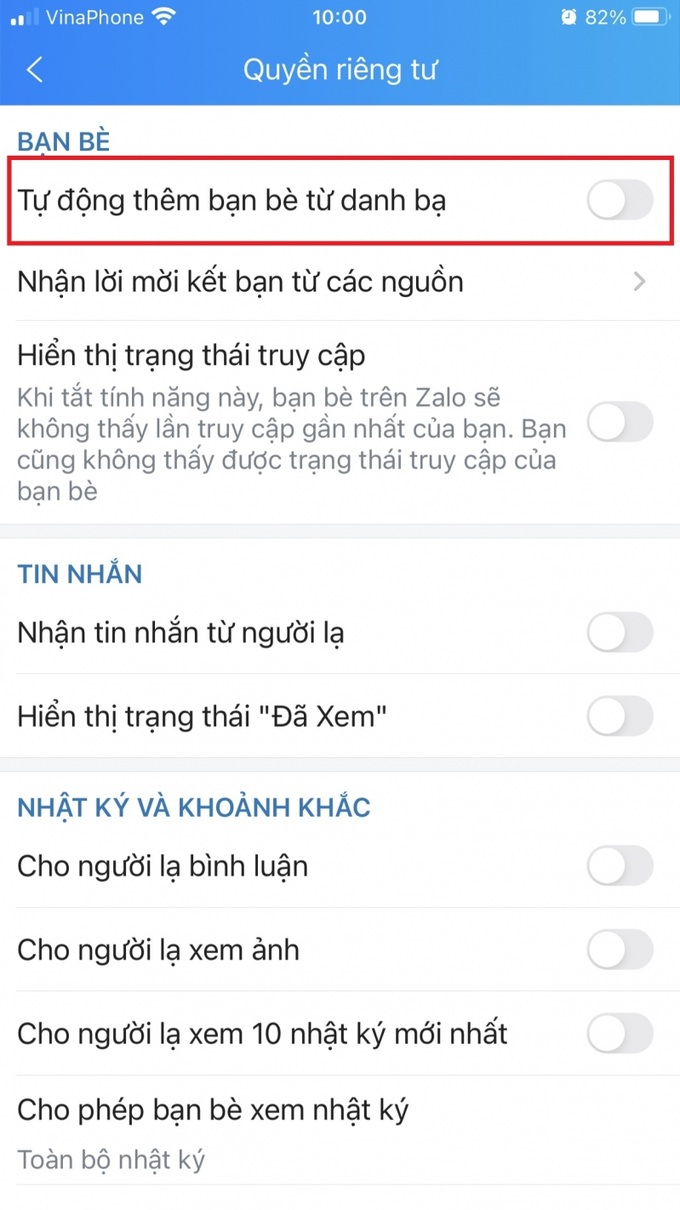This screenshot has height=1210, width=680.
Task: Go back from Quyền riêng tư
Action: coord(36,70)
